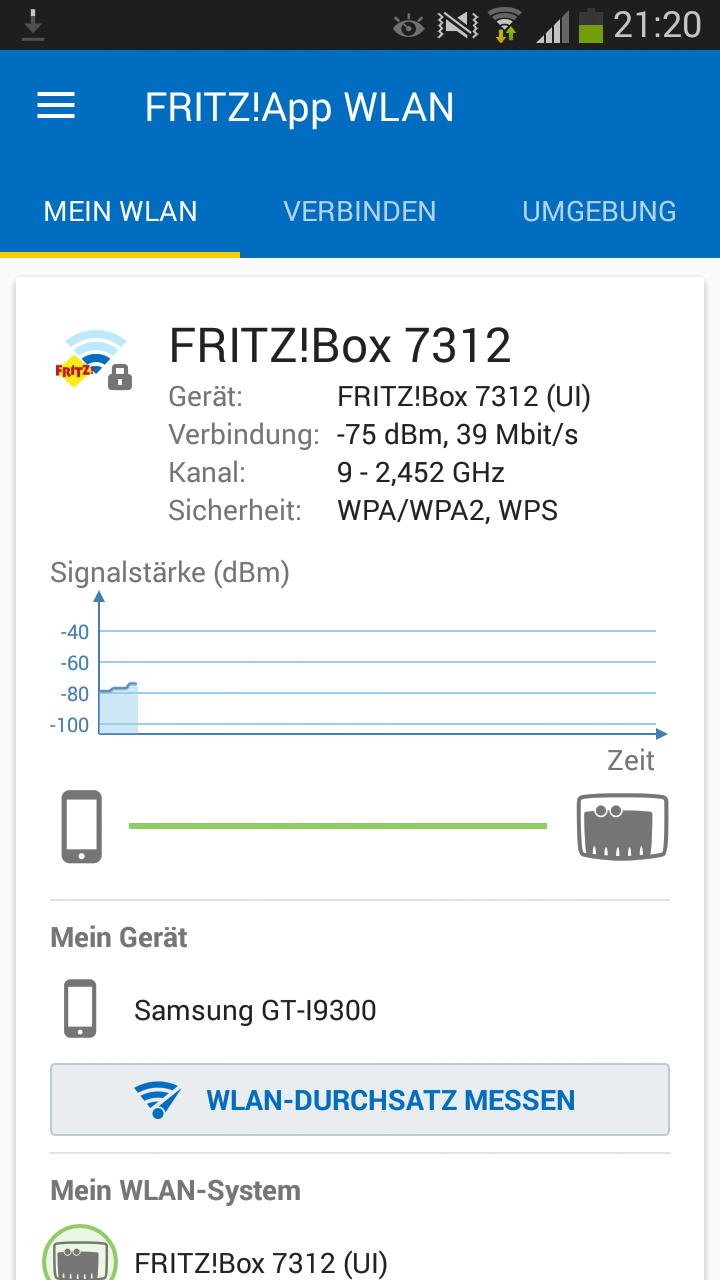This screenshot has width=720, height=1280.
Task: Start WLAN-Durchsatz messen
Action: tap(360, 1100)
